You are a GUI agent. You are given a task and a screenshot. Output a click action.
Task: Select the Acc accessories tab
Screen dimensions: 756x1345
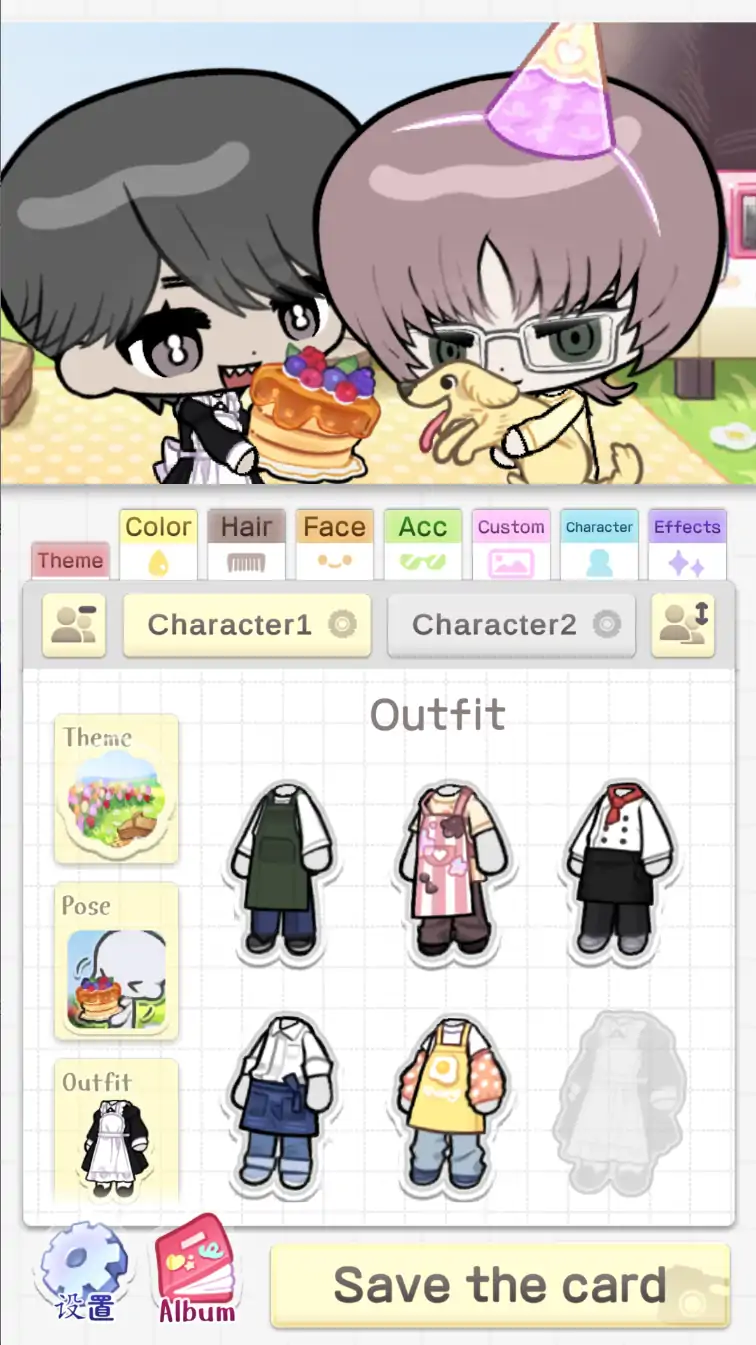(422, 543)
